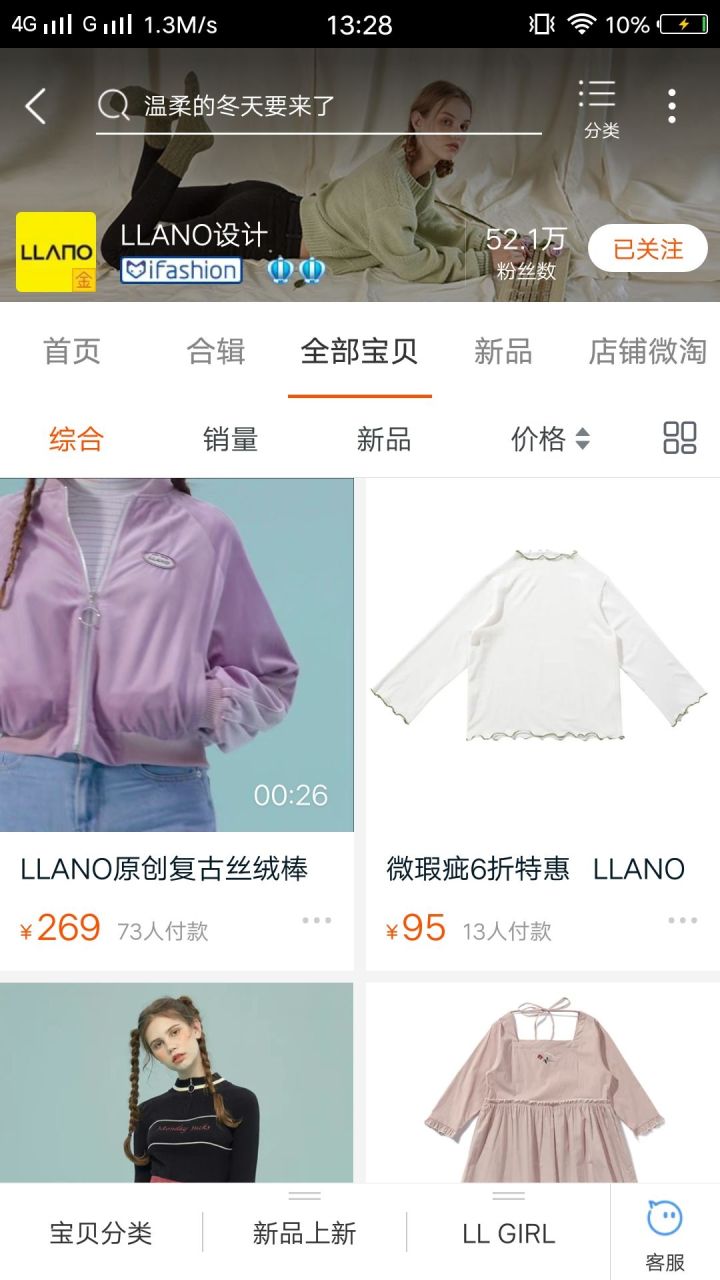Switch to the 首页 tab
The height and width of the screenshot is (1280, 720).
[x=72, y=352]
